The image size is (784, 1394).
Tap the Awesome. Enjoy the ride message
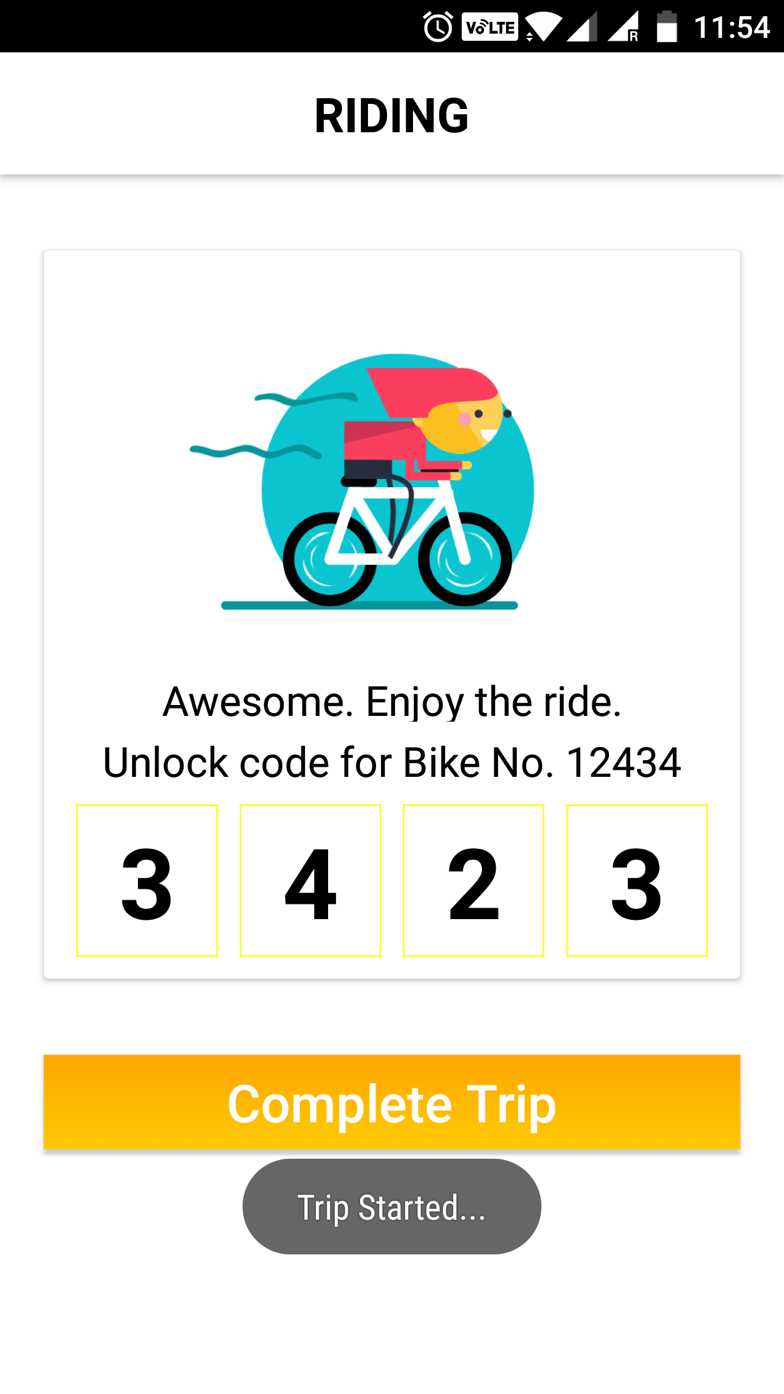[x=392, y=701]
